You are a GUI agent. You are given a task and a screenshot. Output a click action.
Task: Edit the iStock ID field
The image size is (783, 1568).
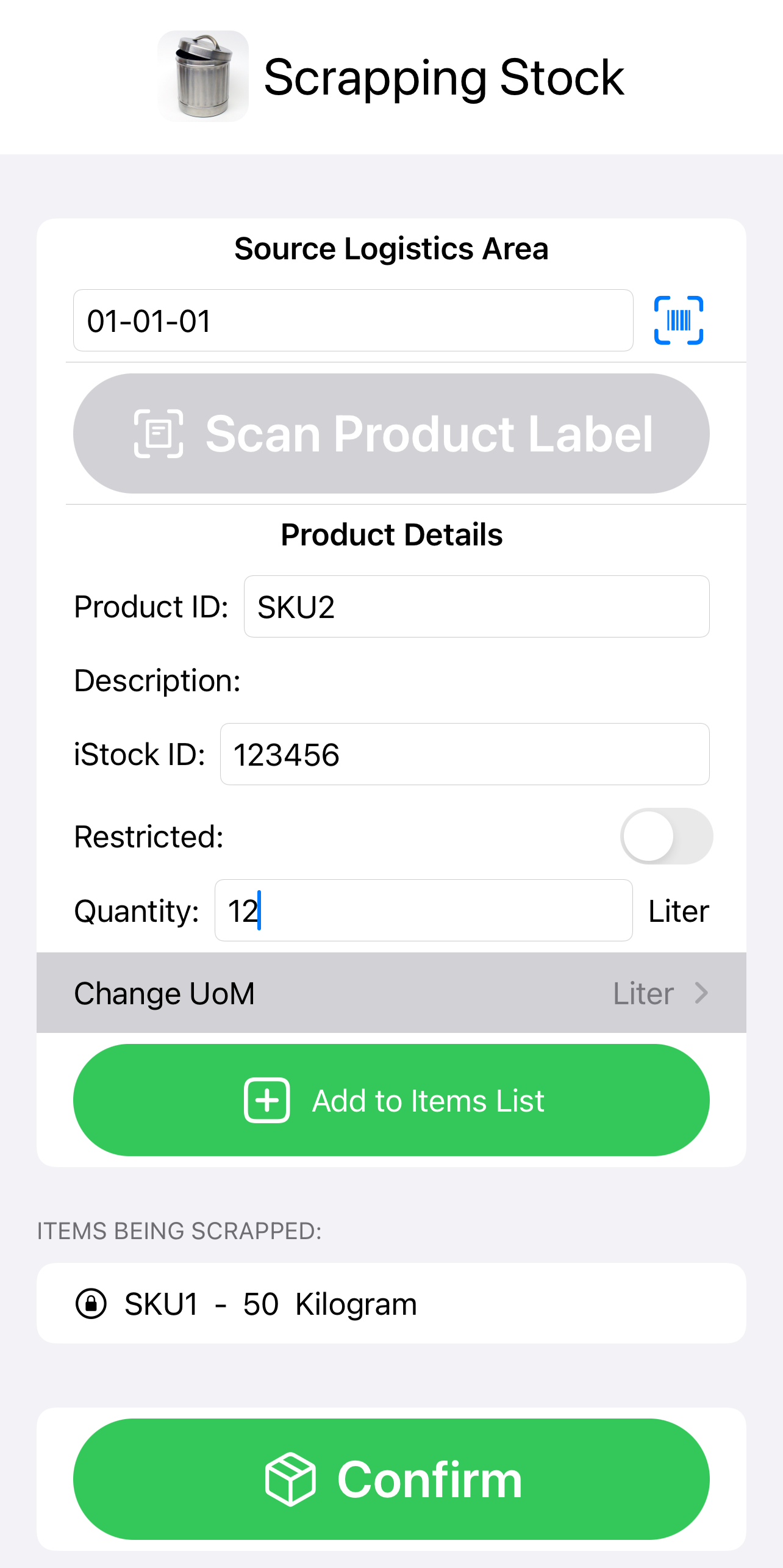[x=463, y=755]
